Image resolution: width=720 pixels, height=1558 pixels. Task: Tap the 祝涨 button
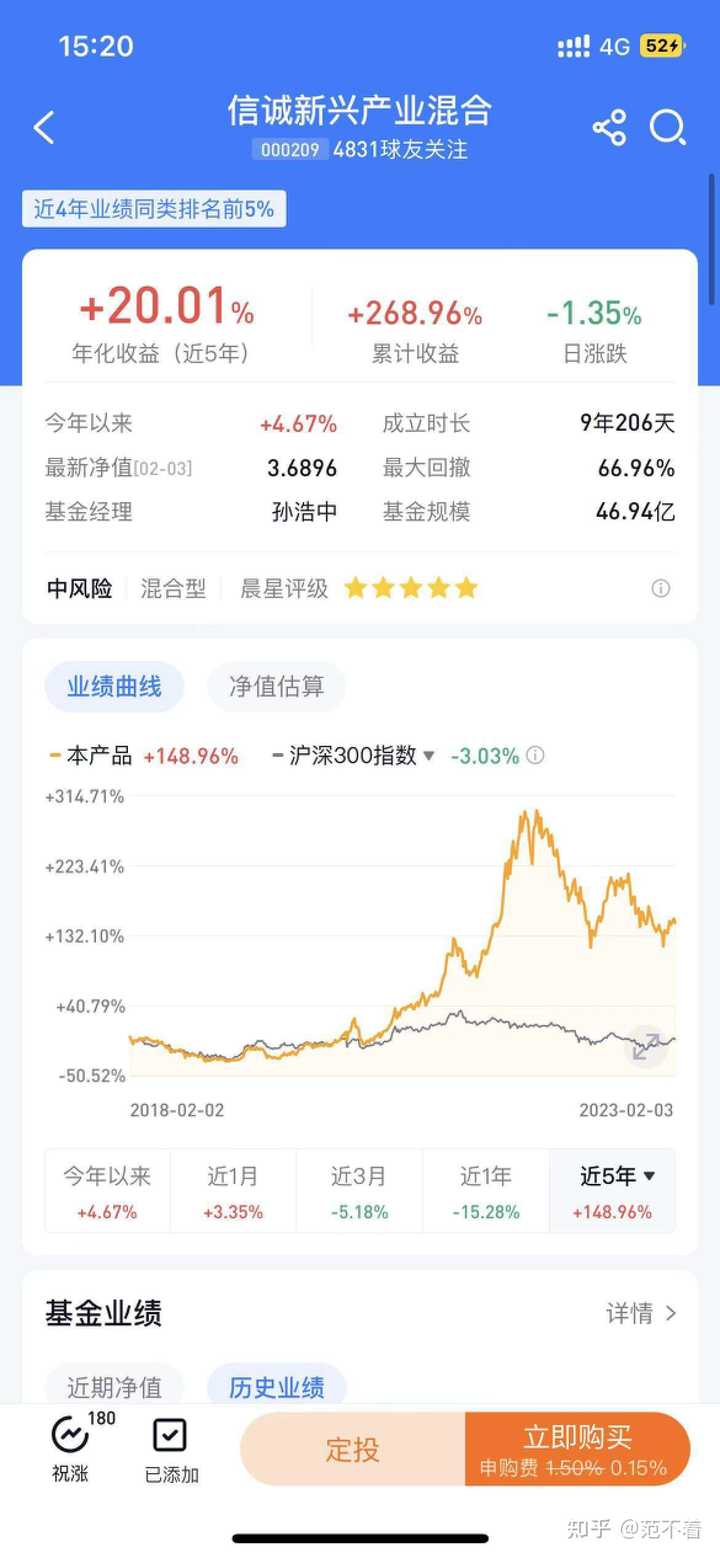point(72,1449)
